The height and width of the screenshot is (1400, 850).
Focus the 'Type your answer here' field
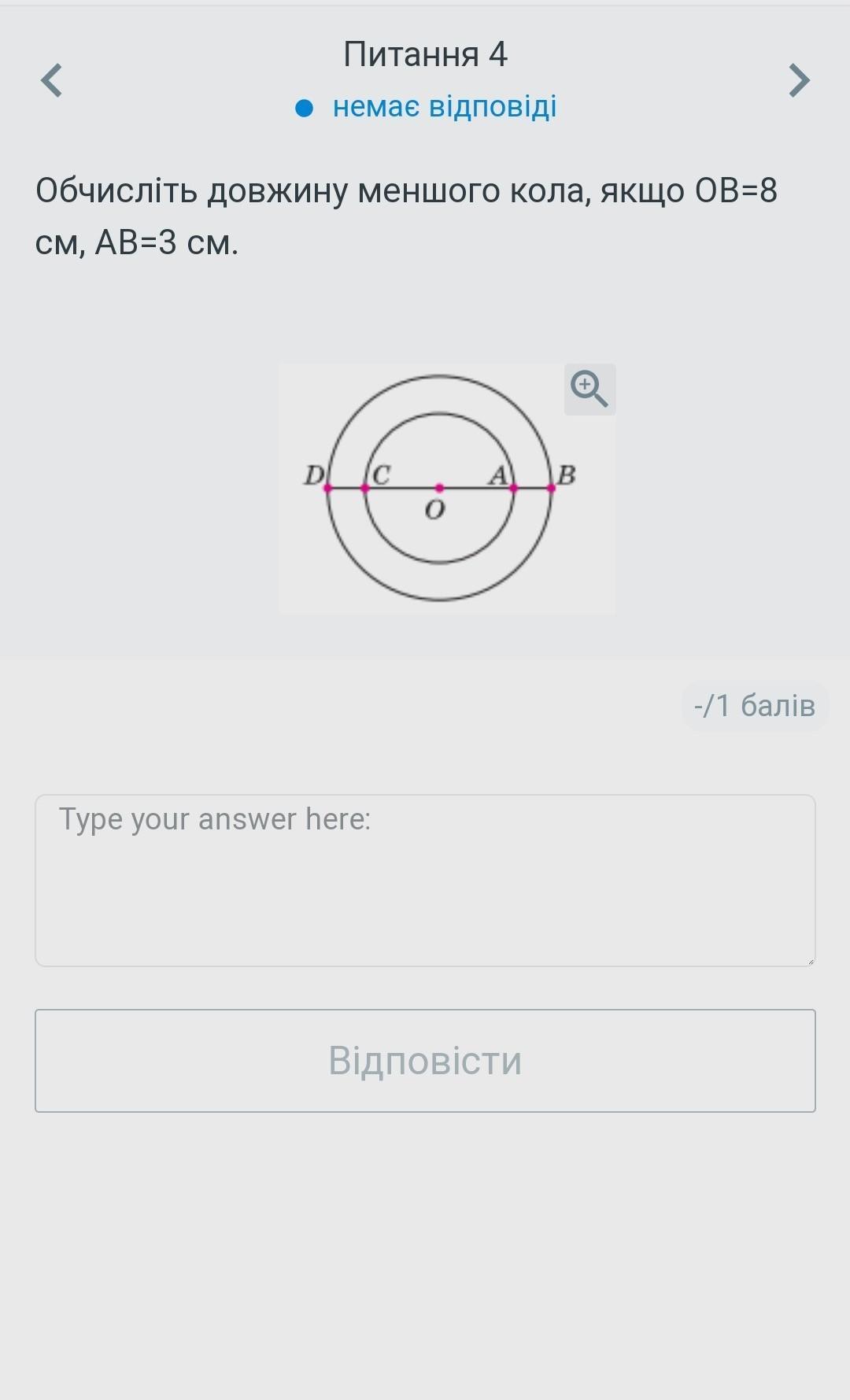(425, 880)
